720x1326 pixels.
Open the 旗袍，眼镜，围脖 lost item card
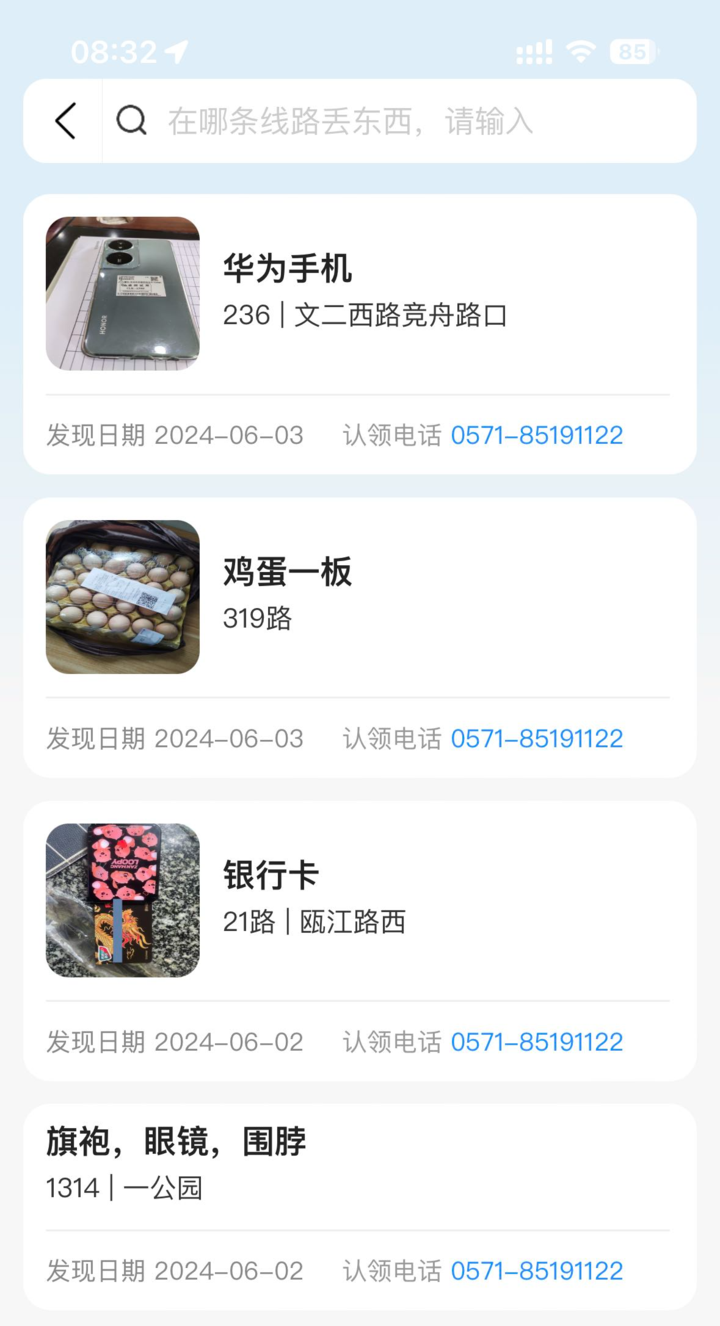[360, 1207]
